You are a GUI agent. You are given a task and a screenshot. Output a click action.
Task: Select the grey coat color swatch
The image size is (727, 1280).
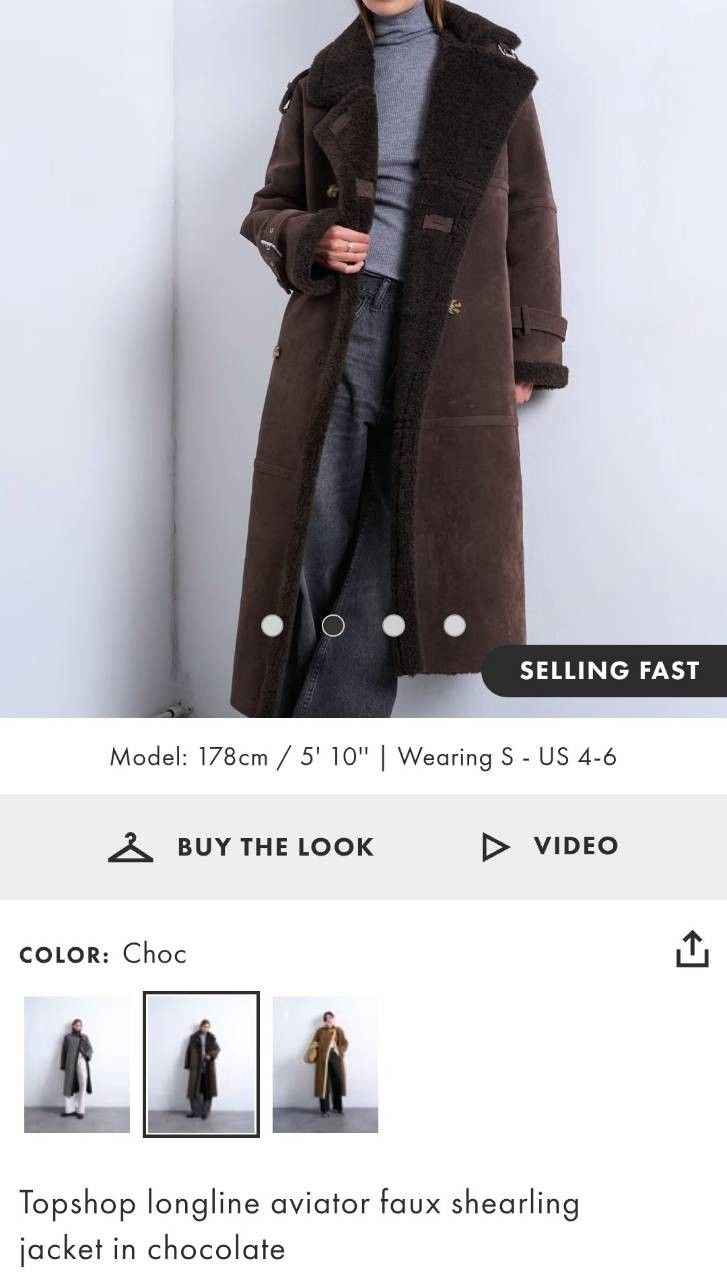coord(77,1064)
